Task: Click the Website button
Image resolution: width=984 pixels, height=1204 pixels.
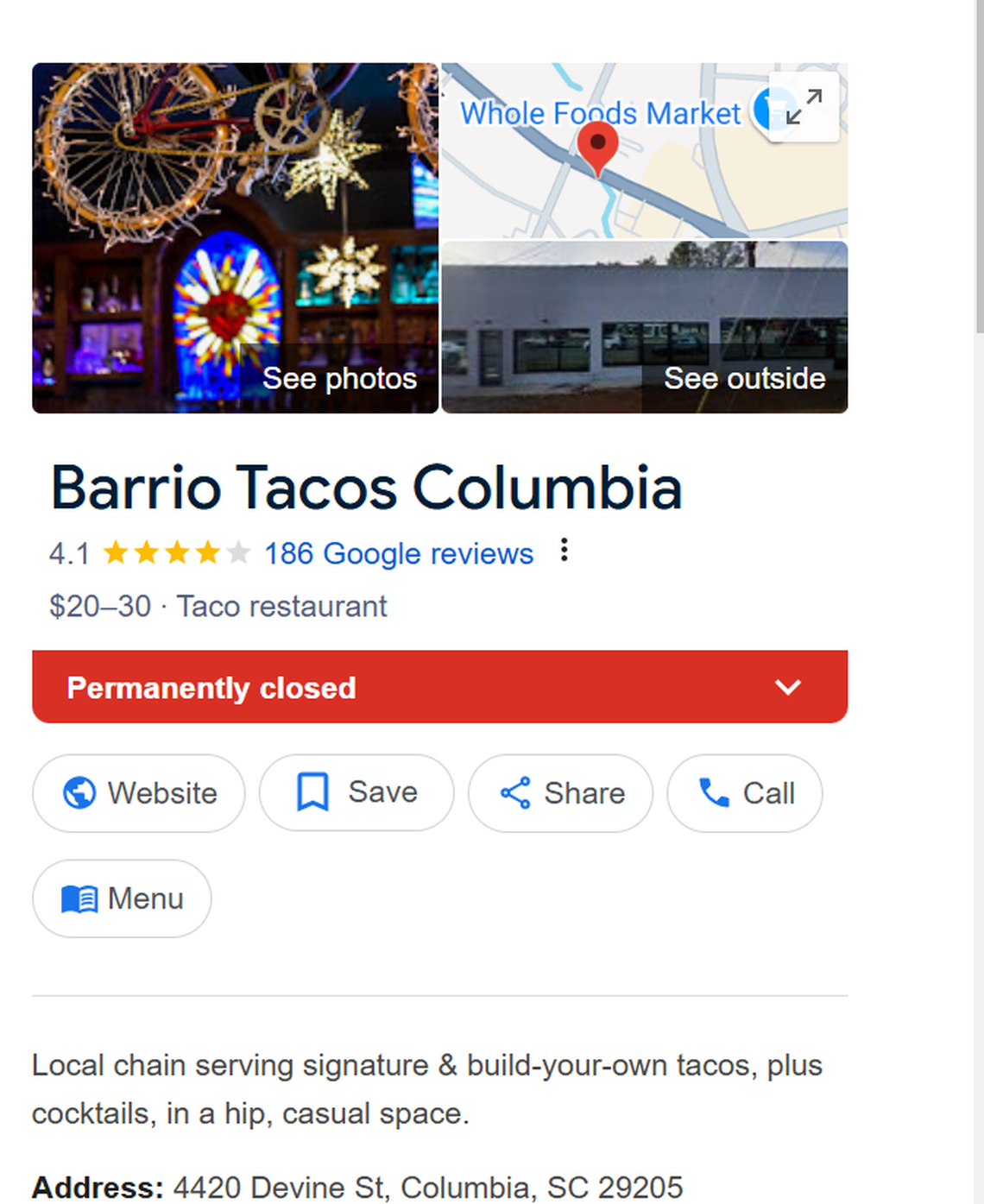Action: 138,793
